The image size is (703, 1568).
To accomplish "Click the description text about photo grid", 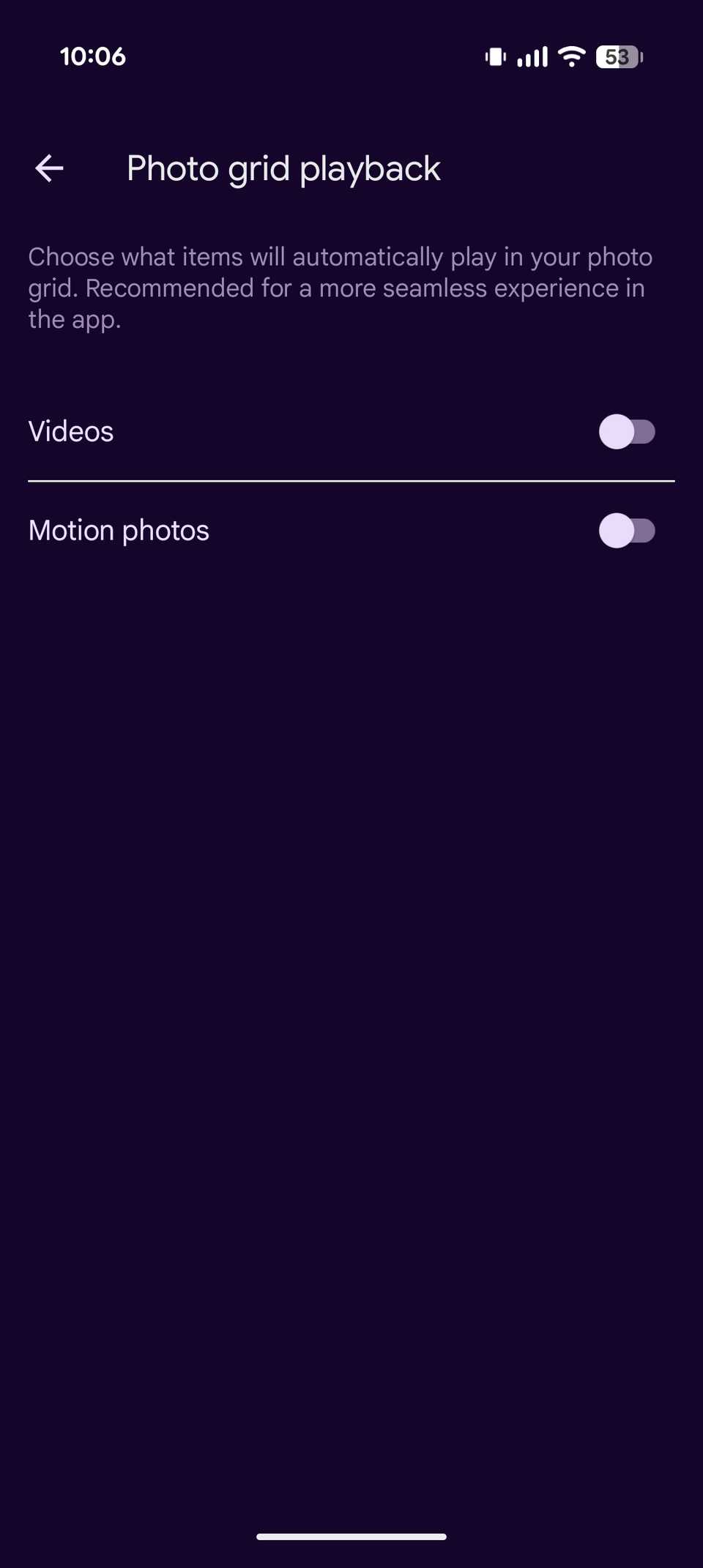I will tap(341, 287).
